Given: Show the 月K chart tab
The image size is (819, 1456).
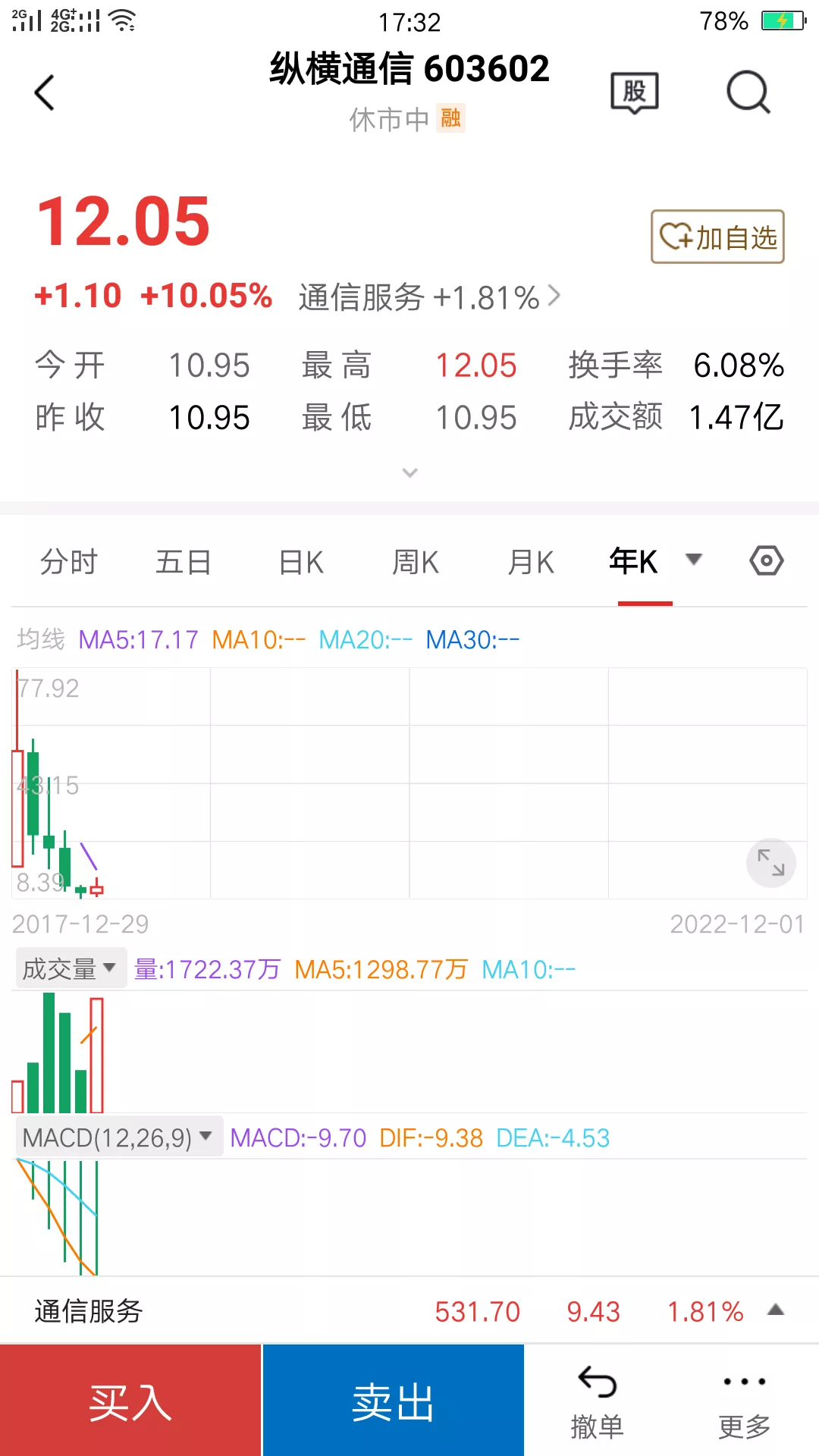Looking at the screenshot, I should click(x=531, y=562).
